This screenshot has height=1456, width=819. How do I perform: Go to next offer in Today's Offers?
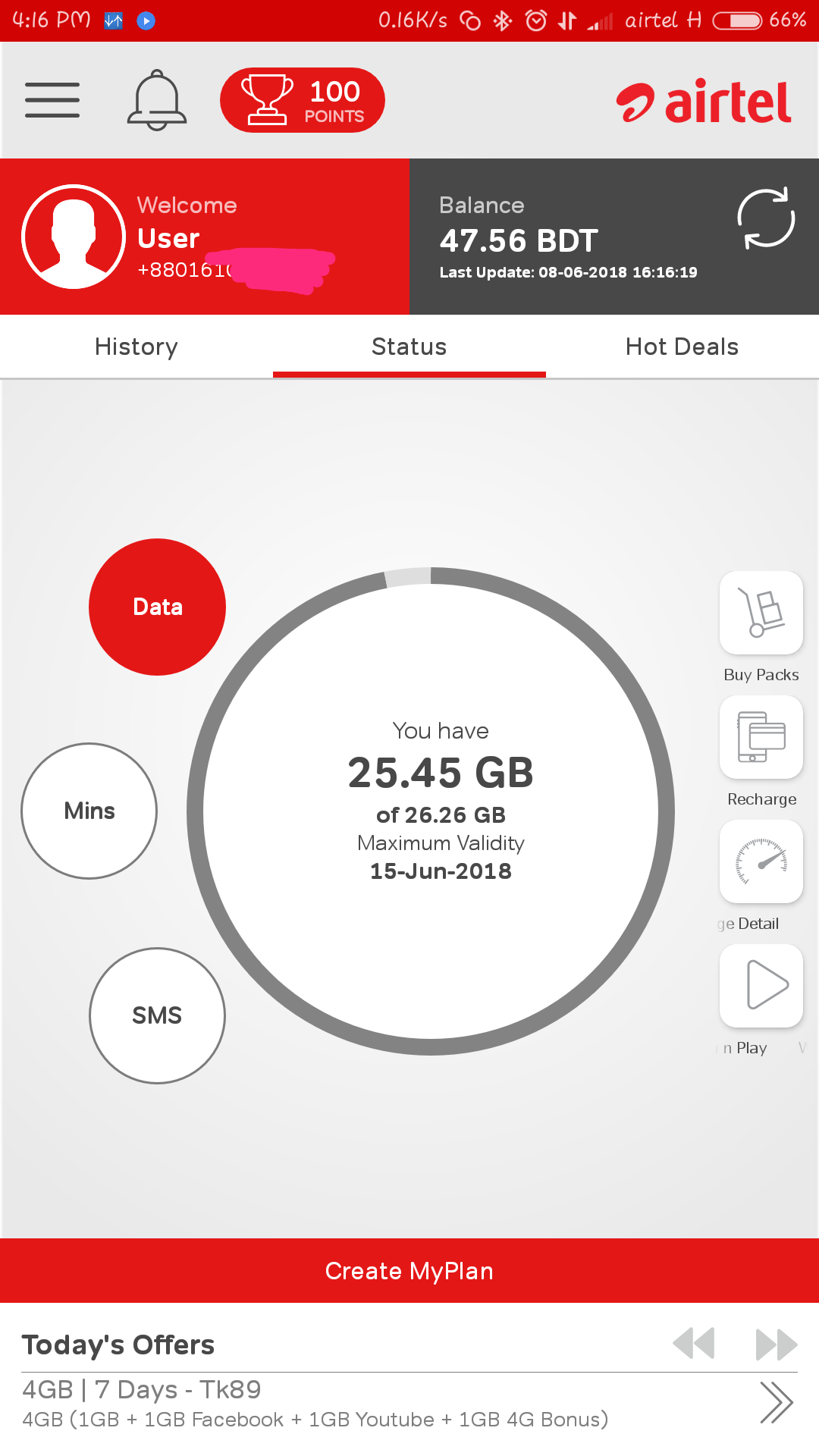[777, 1344]
